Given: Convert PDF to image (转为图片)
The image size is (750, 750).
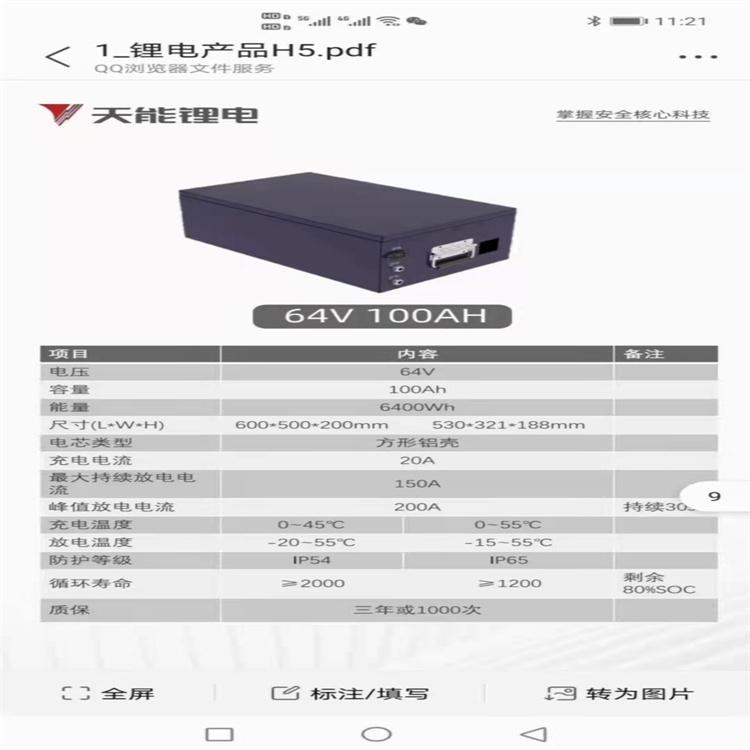Looking at the screenshot, I should tap(619, 693).
